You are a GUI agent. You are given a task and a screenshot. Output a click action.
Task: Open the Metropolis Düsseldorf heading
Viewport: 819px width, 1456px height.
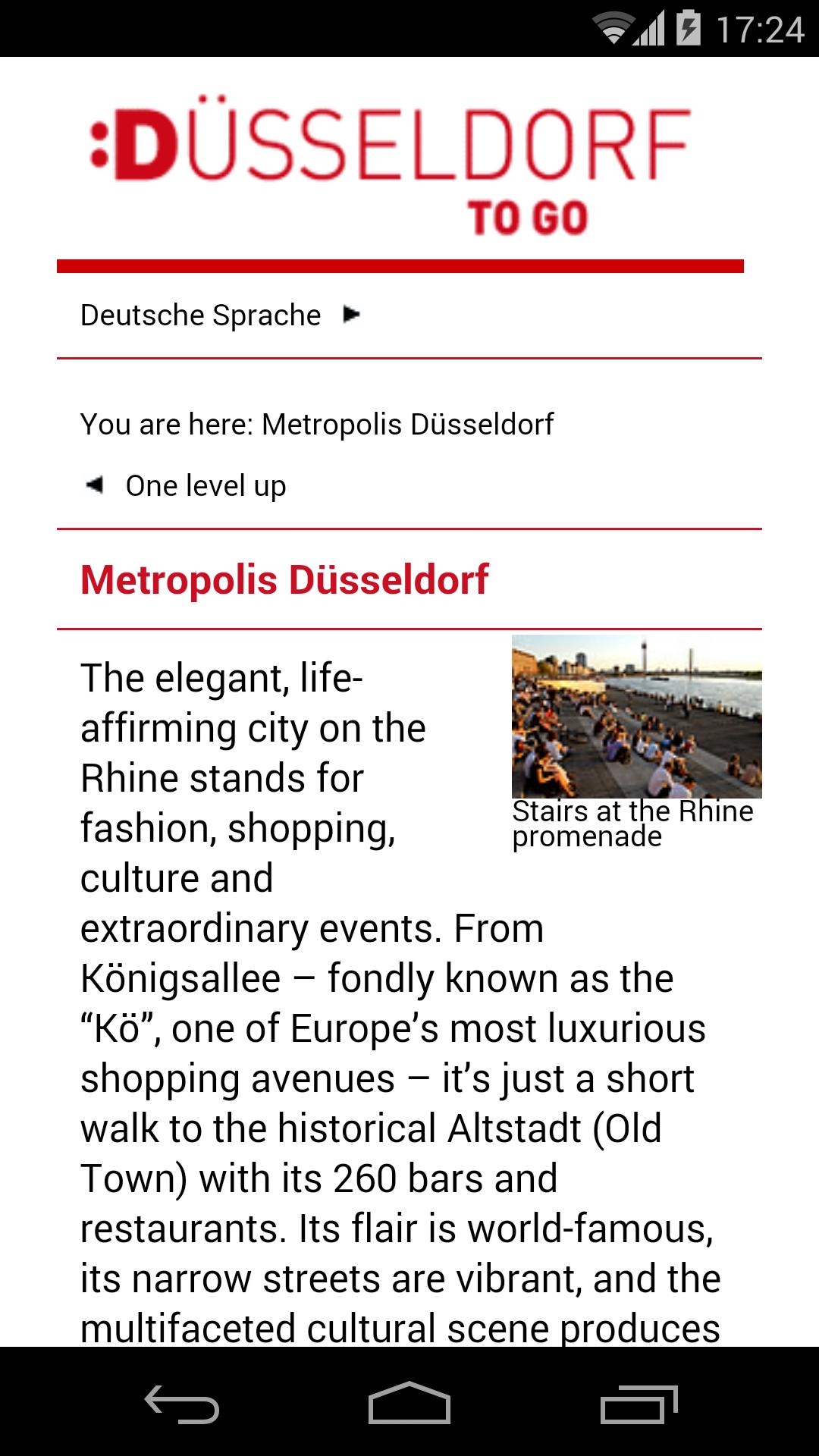coord(285,580)
